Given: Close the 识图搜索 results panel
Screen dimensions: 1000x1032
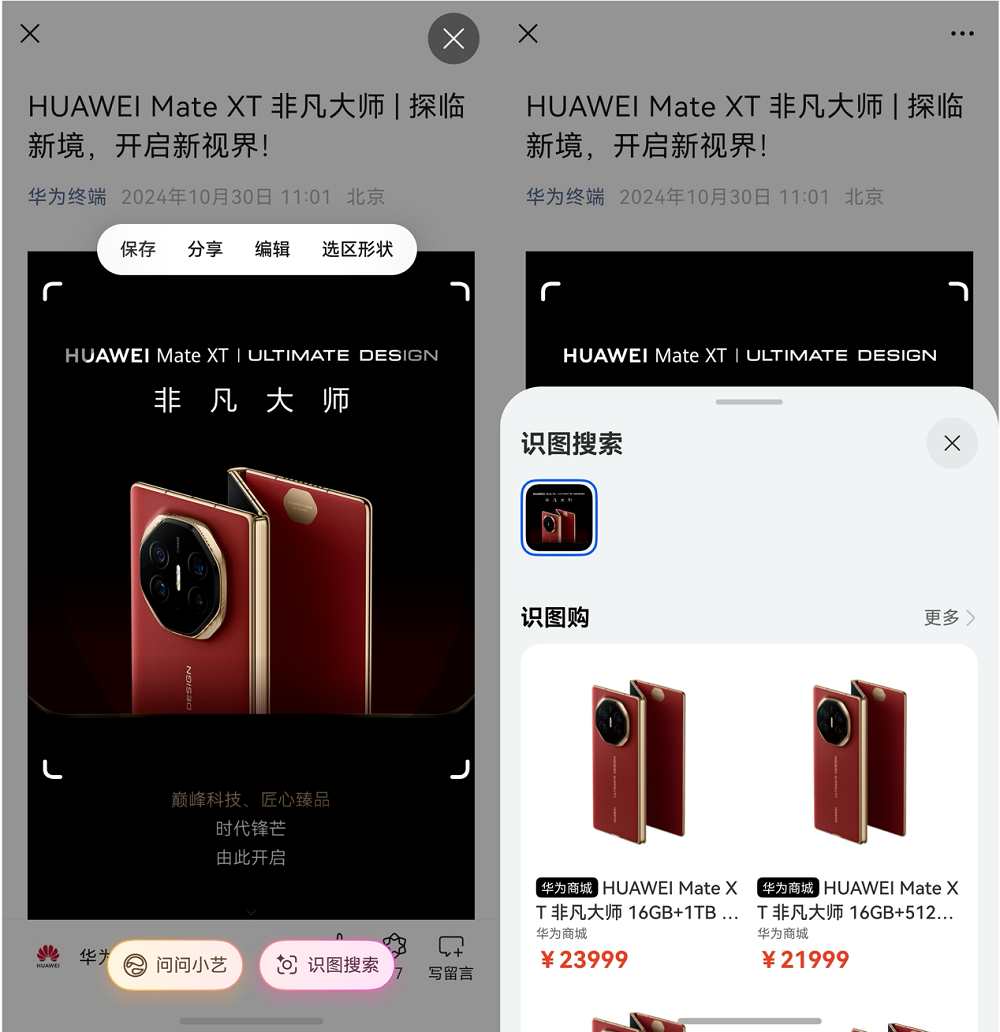Looking at the screenshot, I should 951,443.
